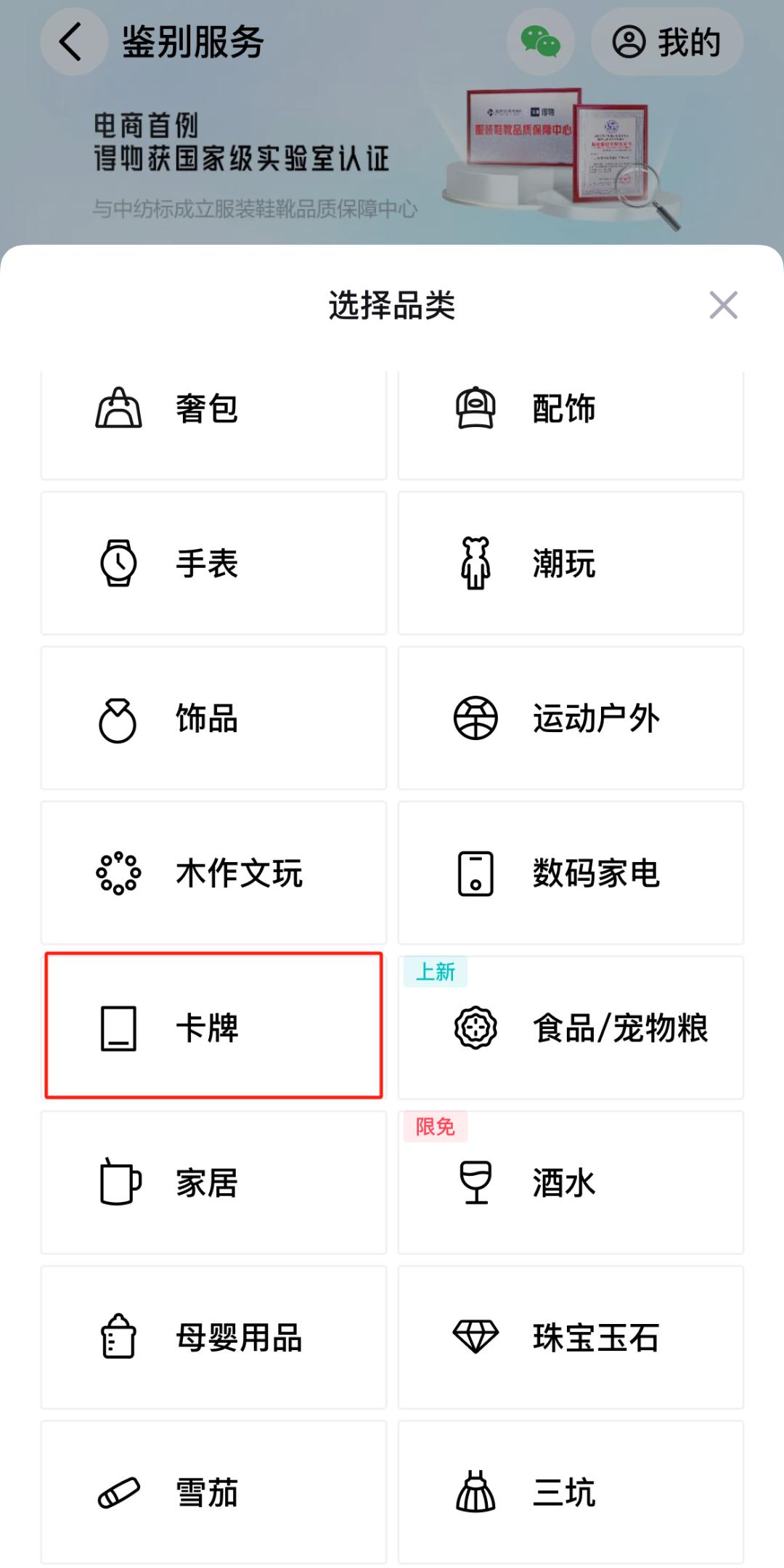
Task: Pick the 酒水 category
Action: pos(571,1182)
